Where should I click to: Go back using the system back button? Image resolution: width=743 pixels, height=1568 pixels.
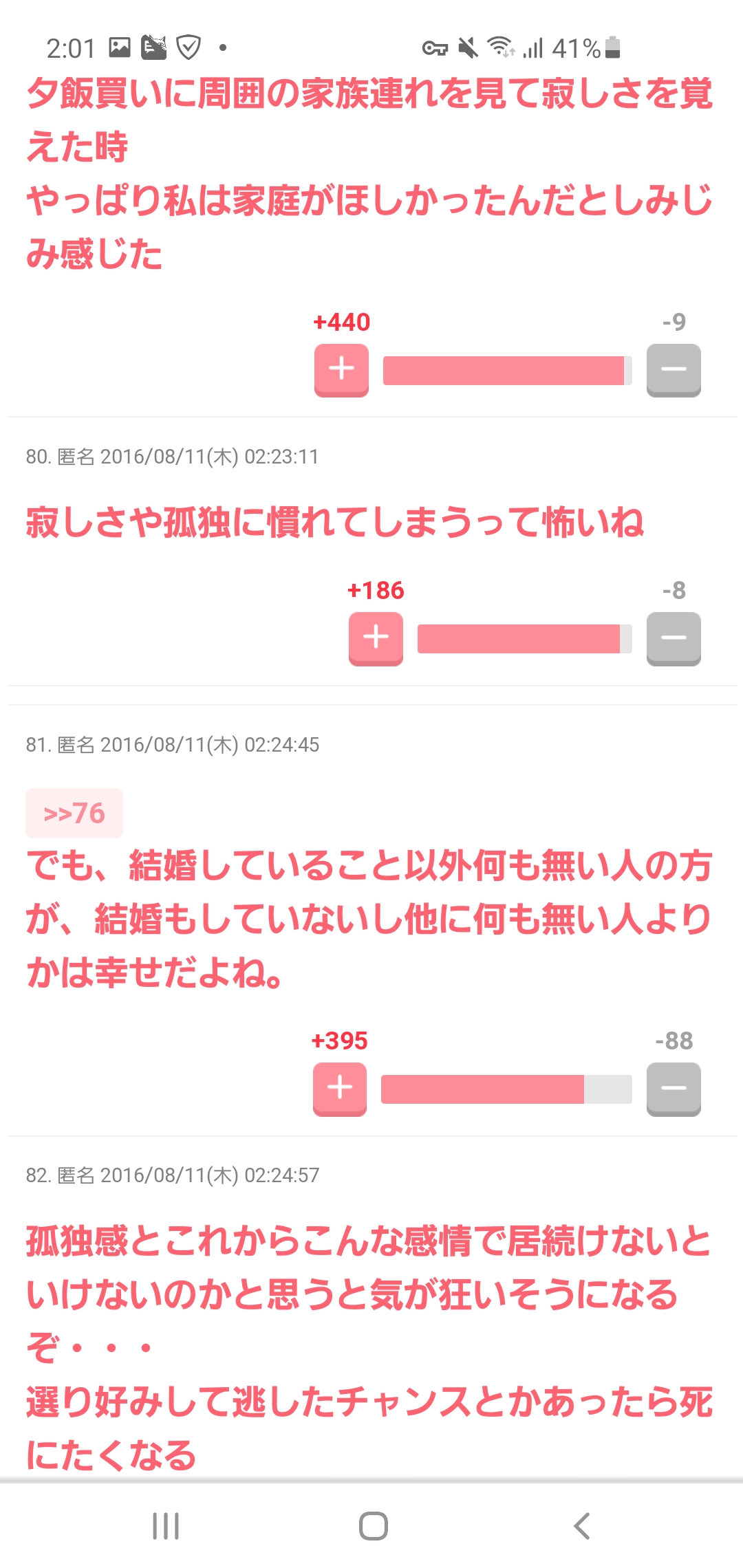(x=582, y=1525)
